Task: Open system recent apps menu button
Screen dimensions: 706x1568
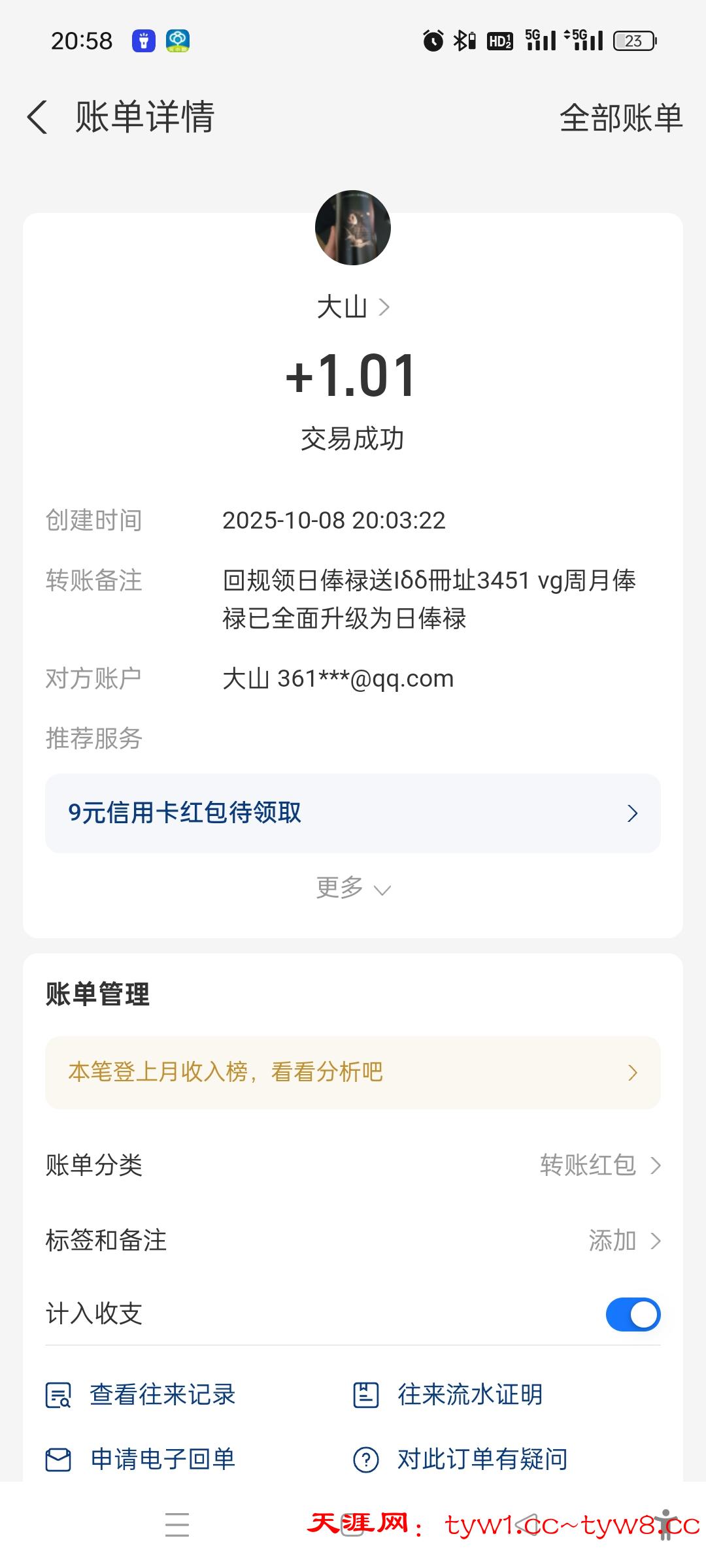Action: [x=177, y=1524]
